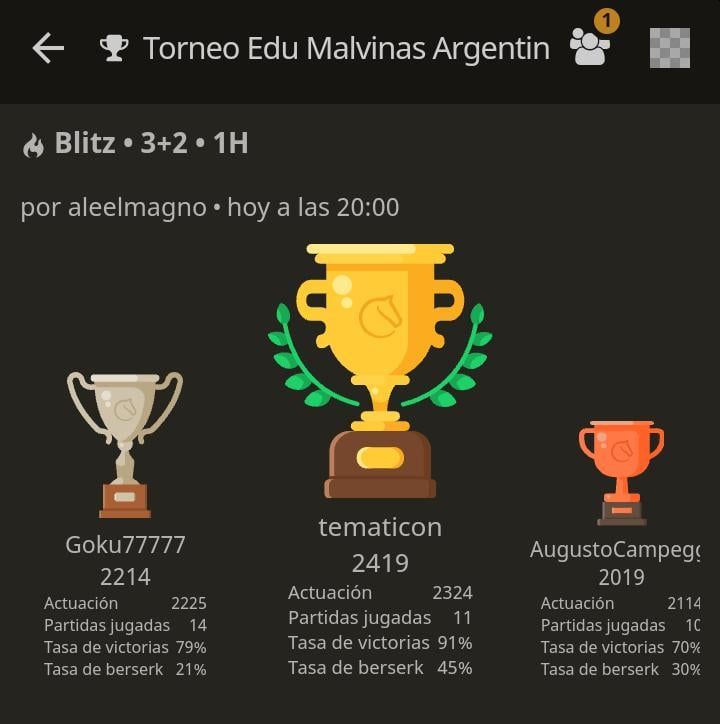Open the tournament chat members icon
Viewport: 720px width, 724px height.
[590, 47]
